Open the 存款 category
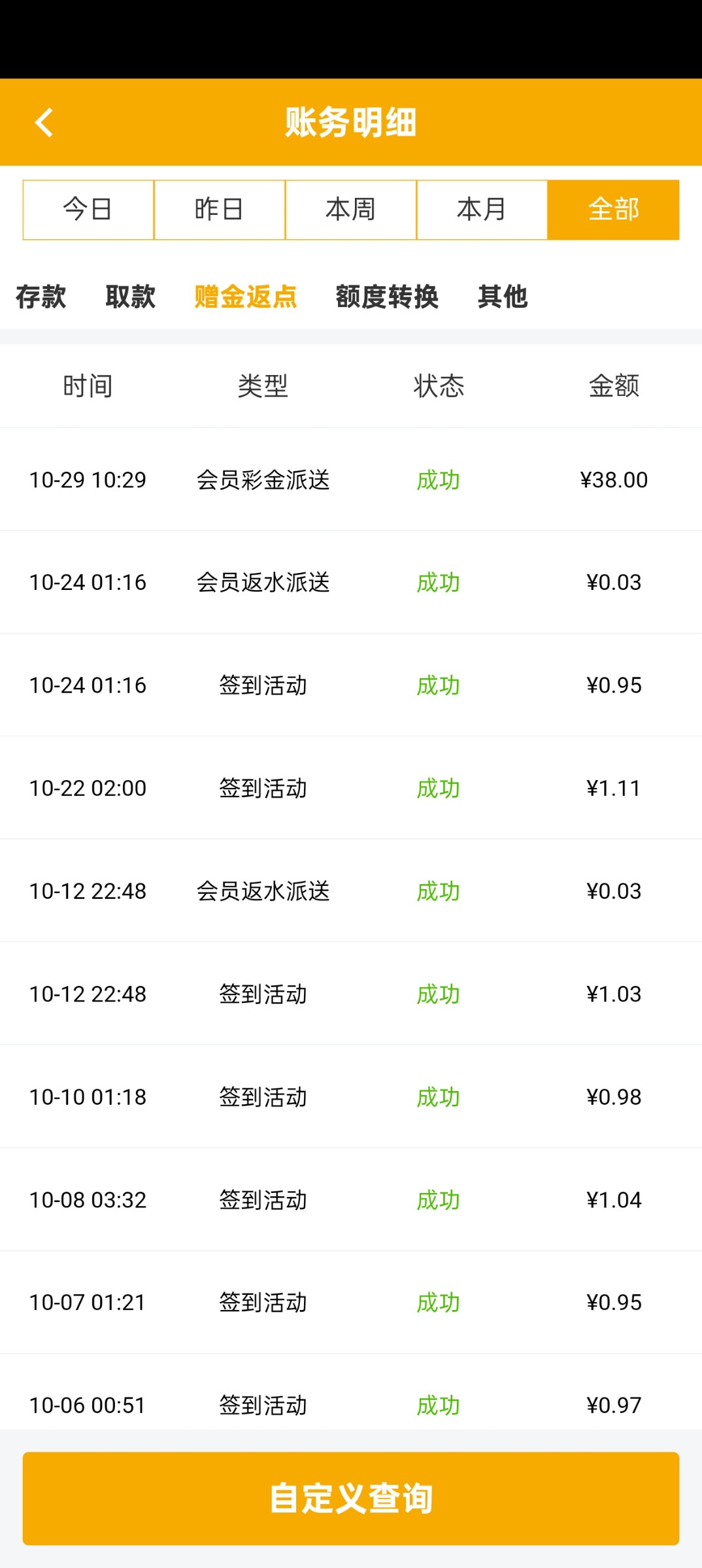 39,297
